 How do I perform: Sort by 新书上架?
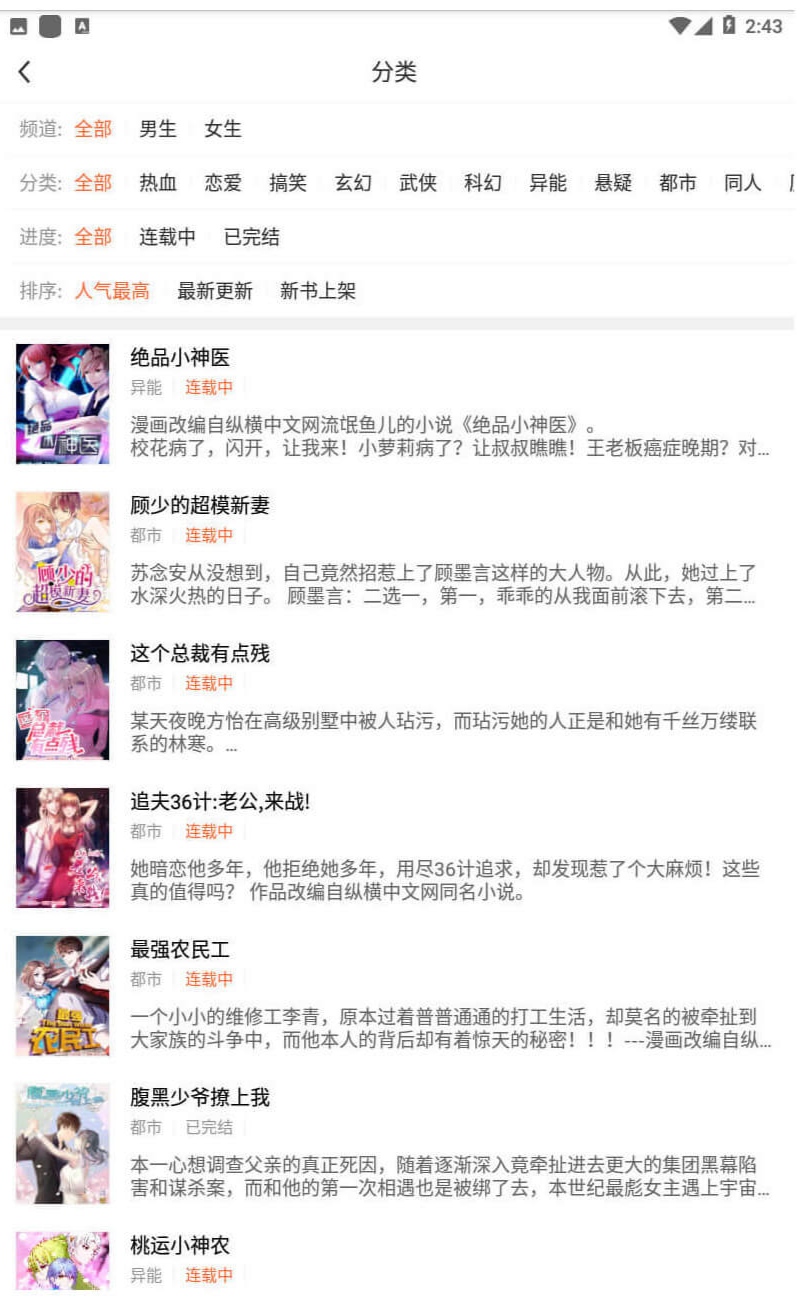coord(318,291)
